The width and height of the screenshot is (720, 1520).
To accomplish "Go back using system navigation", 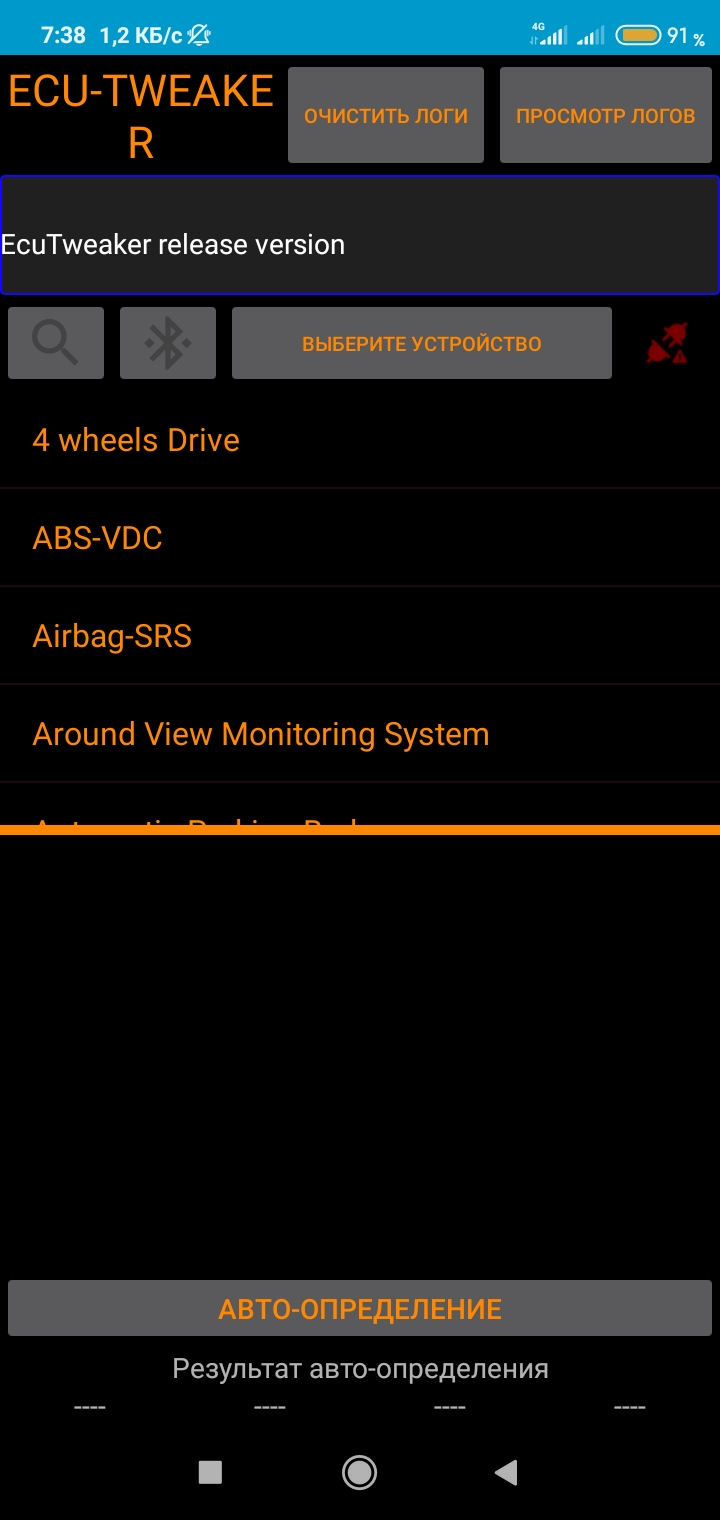I will pos(506,1471).
